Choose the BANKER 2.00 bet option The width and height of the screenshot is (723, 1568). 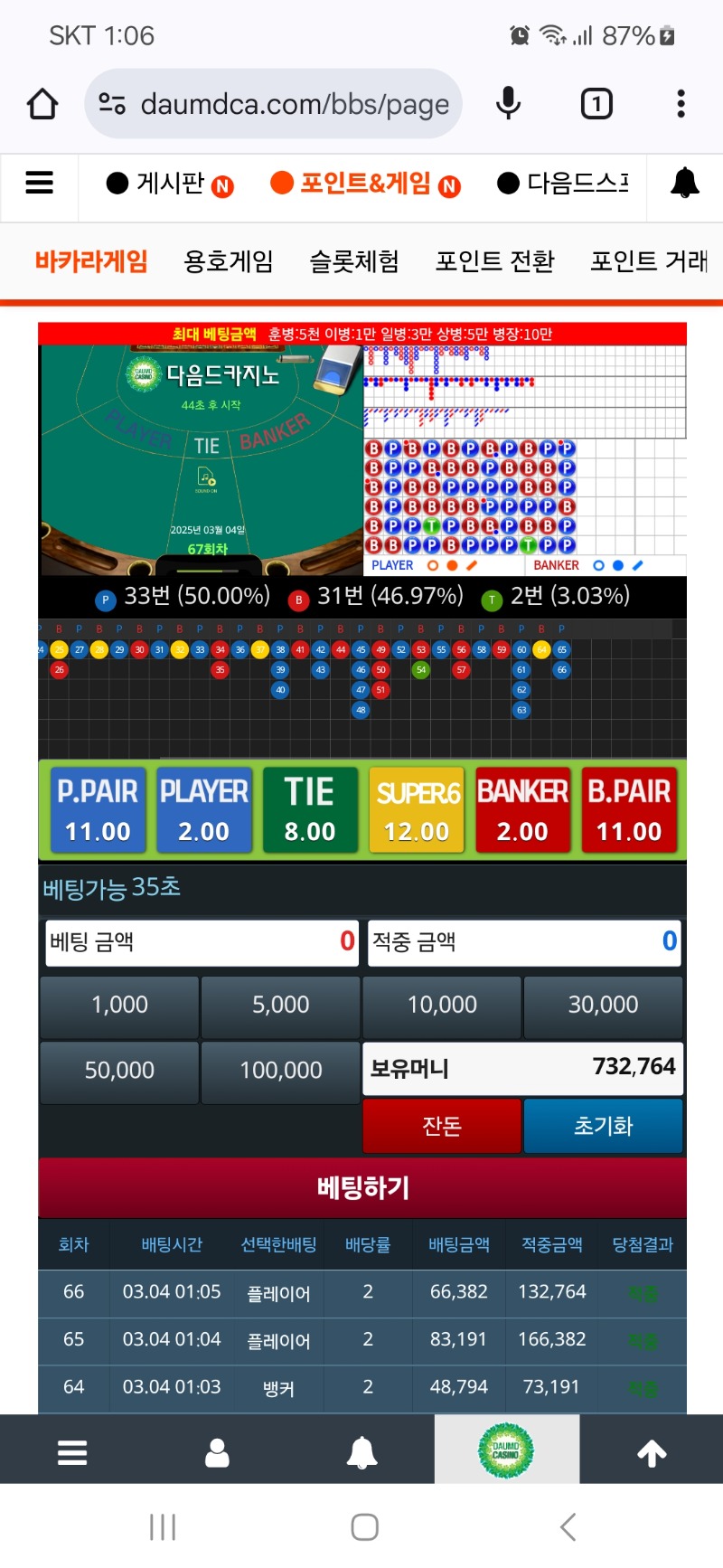tap(522, 810)
